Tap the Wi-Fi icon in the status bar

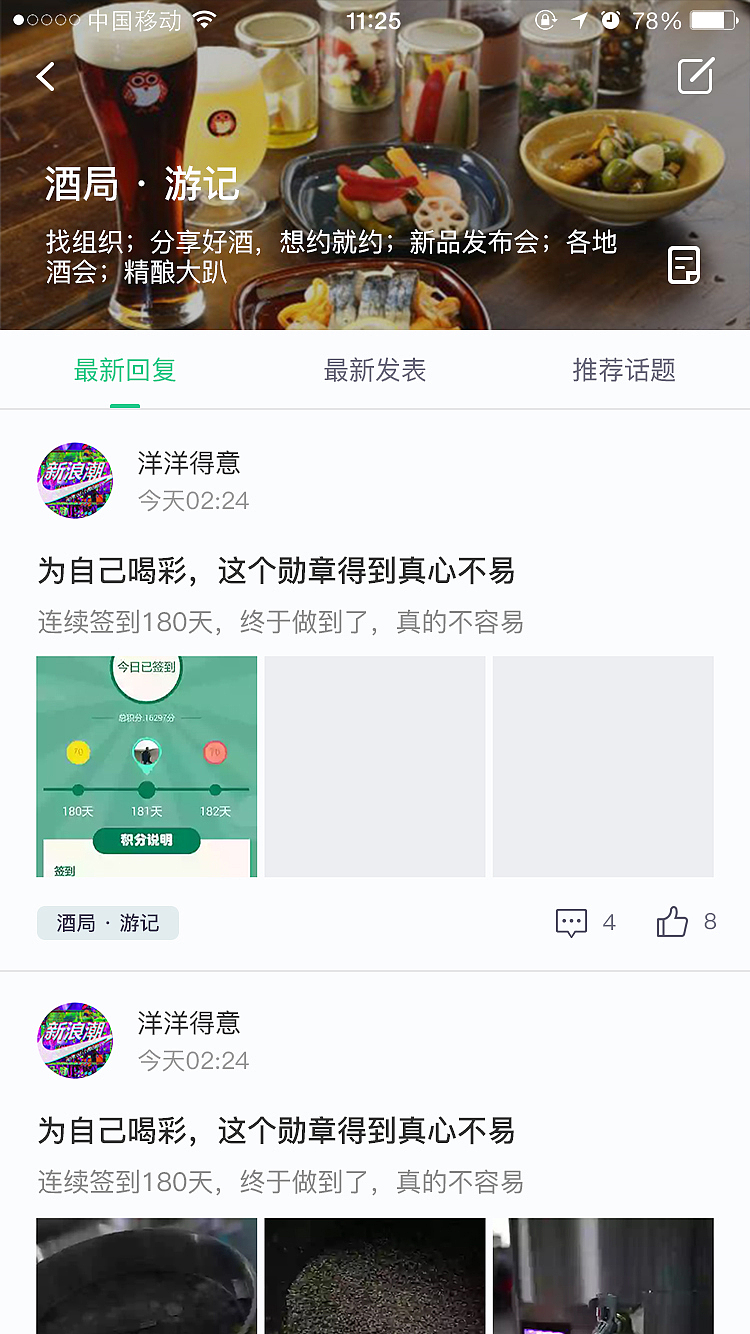tap(203, 17)
